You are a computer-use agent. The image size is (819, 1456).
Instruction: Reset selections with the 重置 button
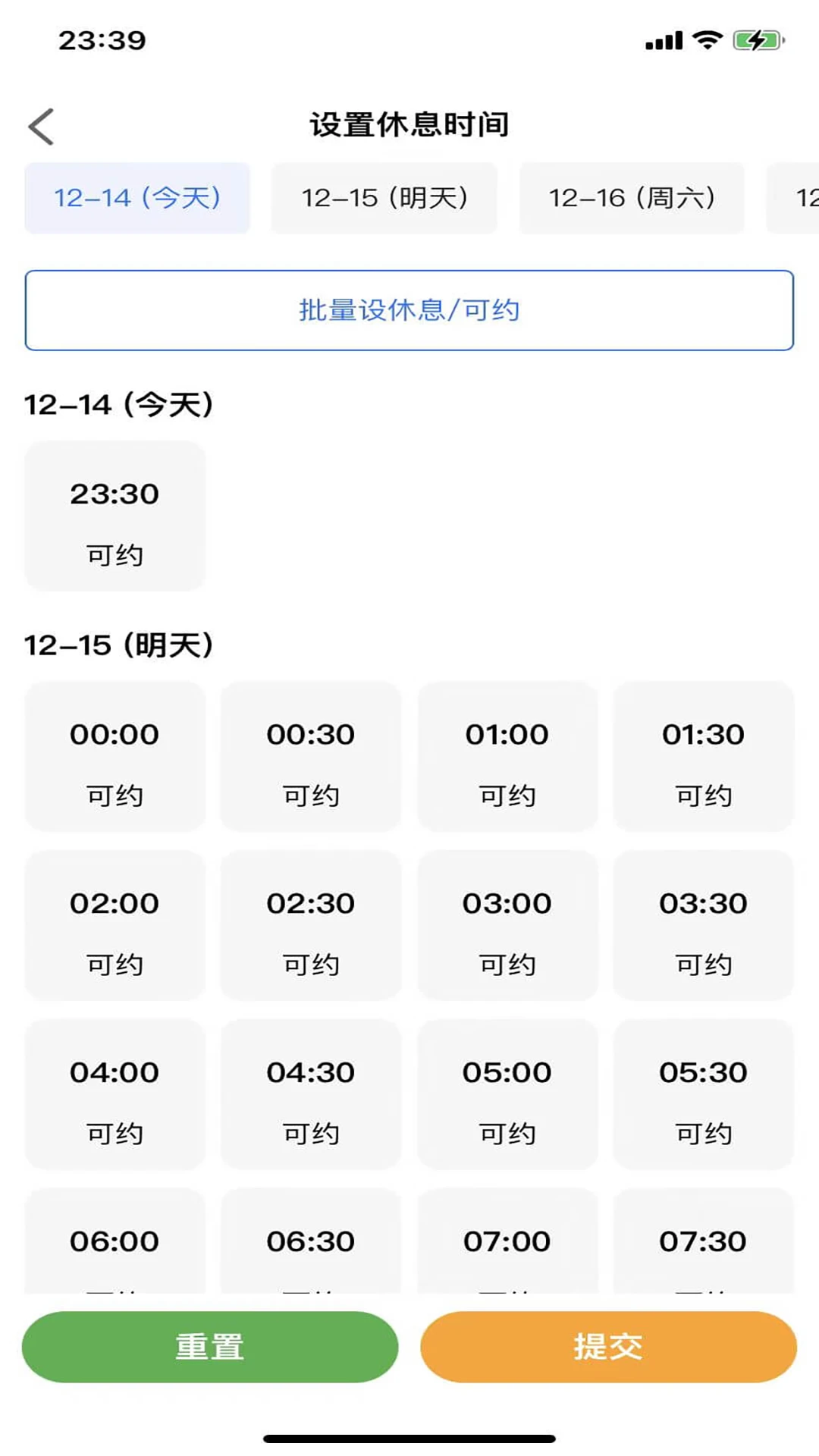[x=210, y=1347]
